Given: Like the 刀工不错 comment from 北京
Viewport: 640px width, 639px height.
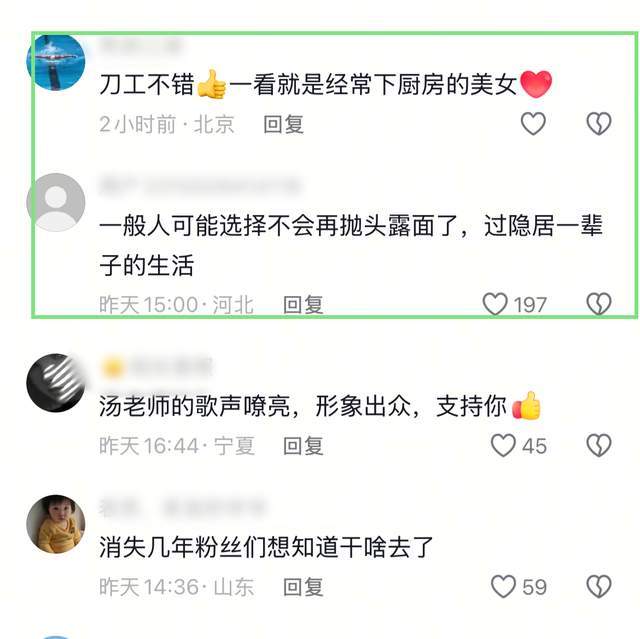Looking at the screenshot, I should click(x=534, y=124).
